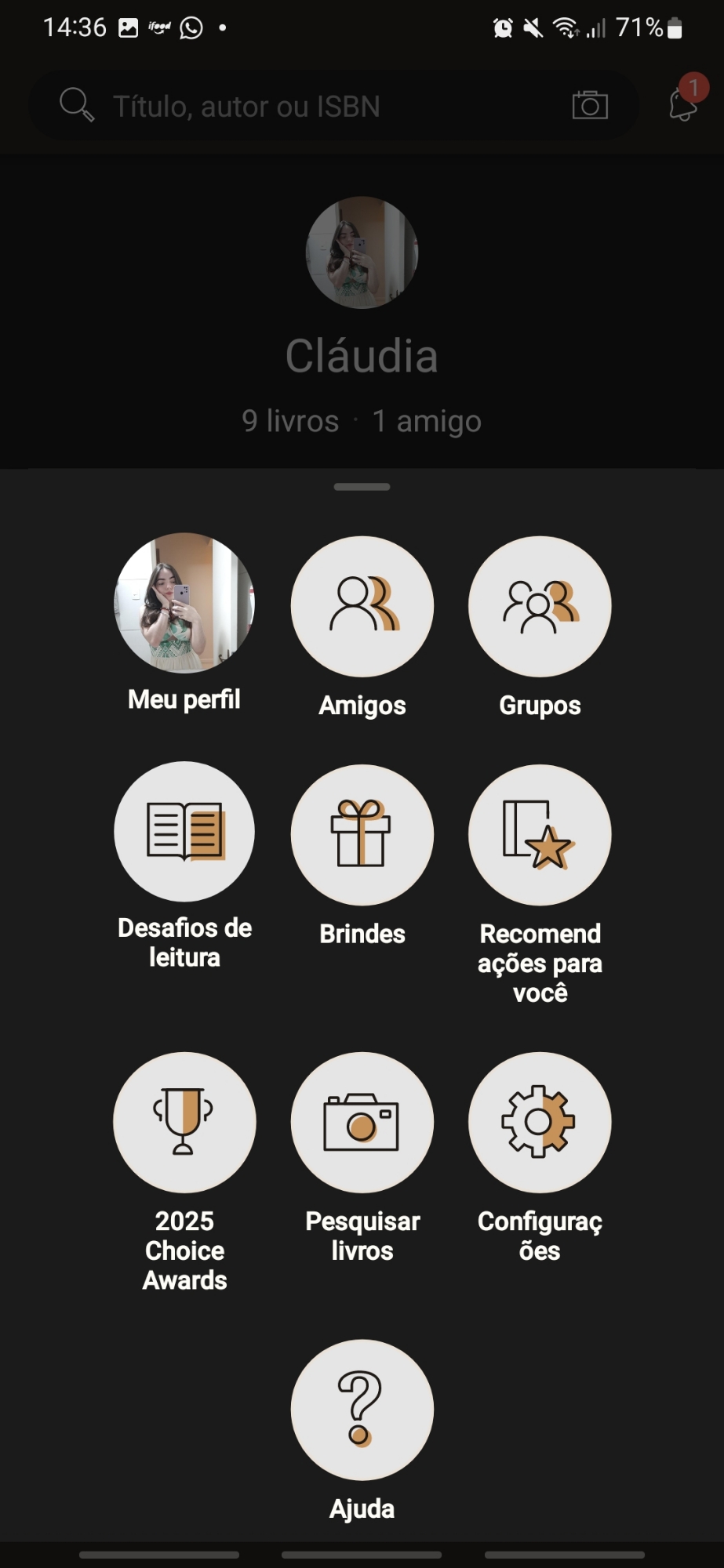
Task: Open Meu perfil from the menu
Action: click(184, 604)
